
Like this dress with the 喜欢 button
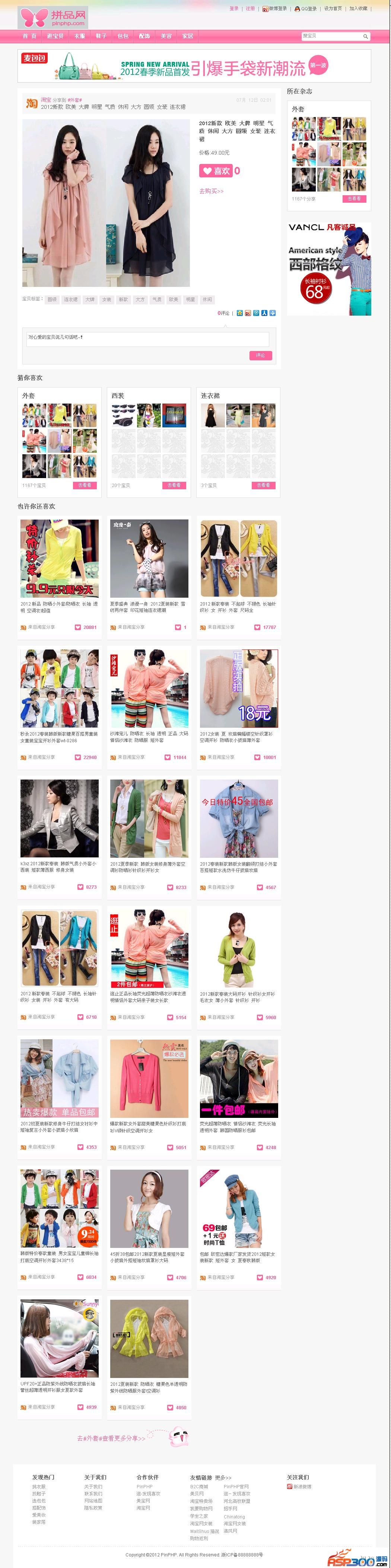(216, 171)
